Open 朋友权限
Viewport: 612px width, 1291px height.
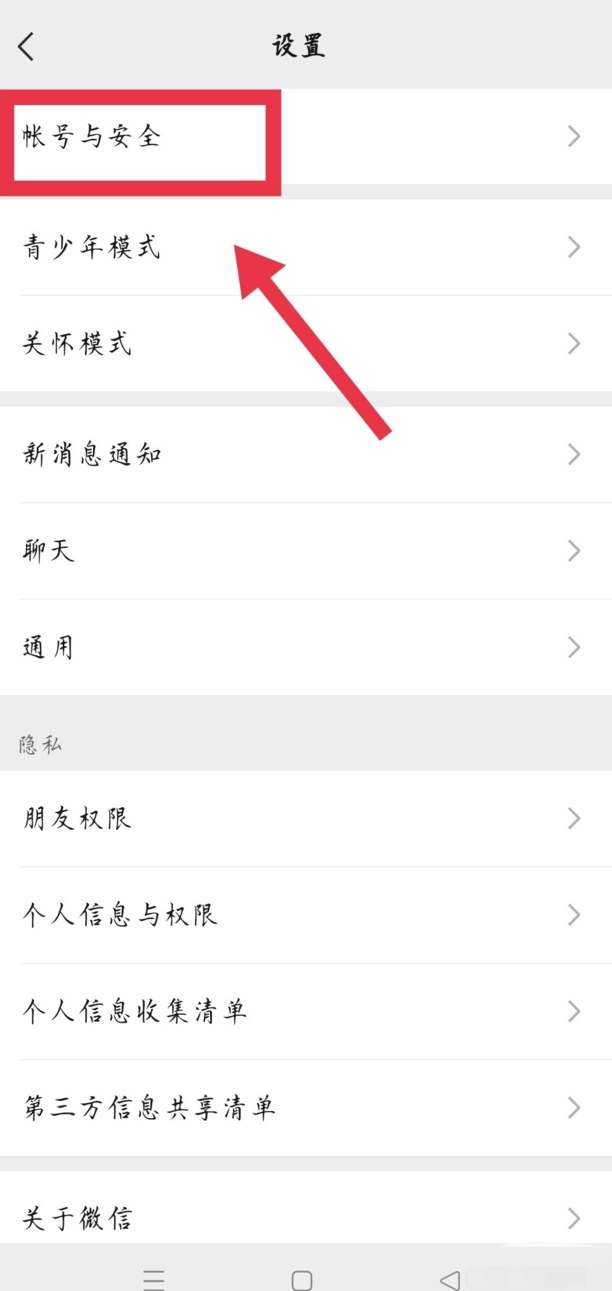(x=306, y=819)
